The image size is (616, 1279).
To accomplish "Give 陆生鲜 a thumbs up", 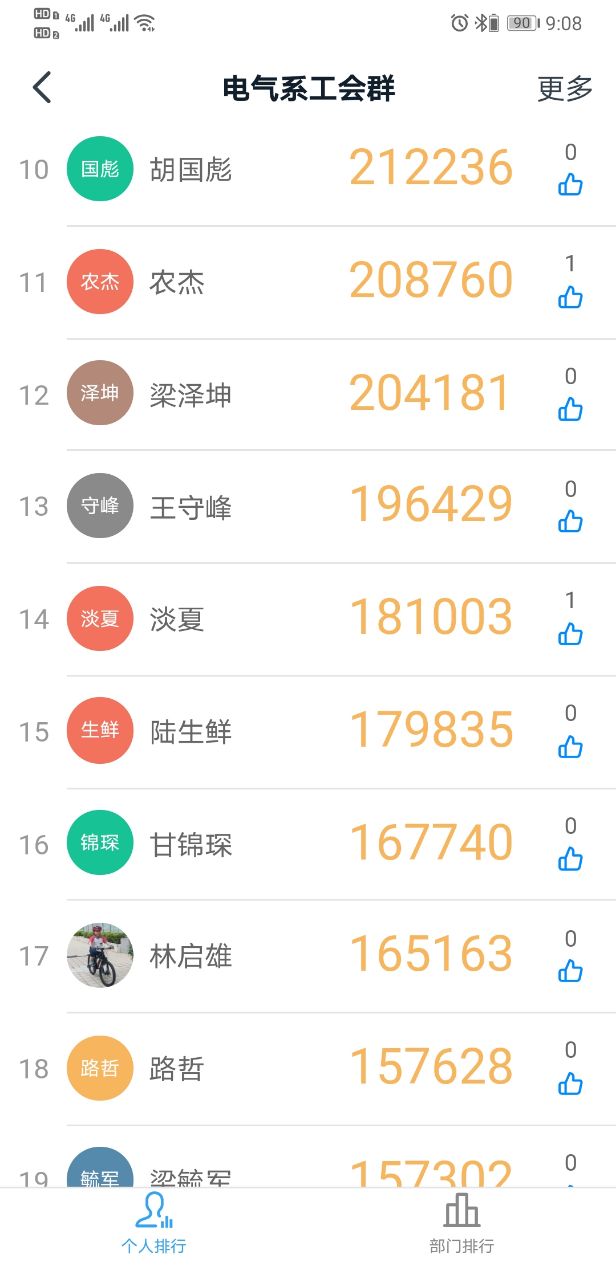I will point(570,747).
